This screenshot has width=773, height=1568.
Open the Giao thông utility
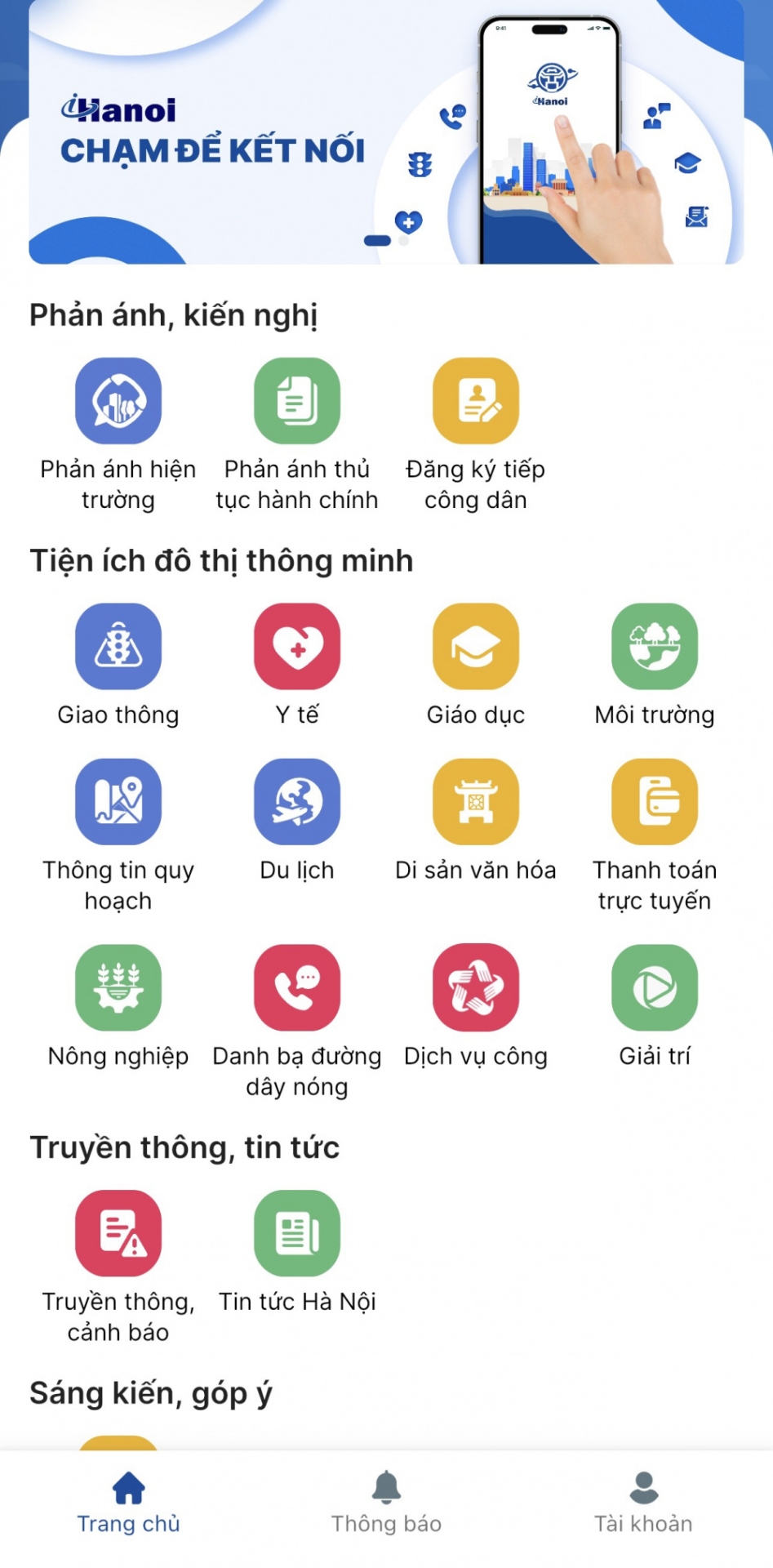point(118,647)
